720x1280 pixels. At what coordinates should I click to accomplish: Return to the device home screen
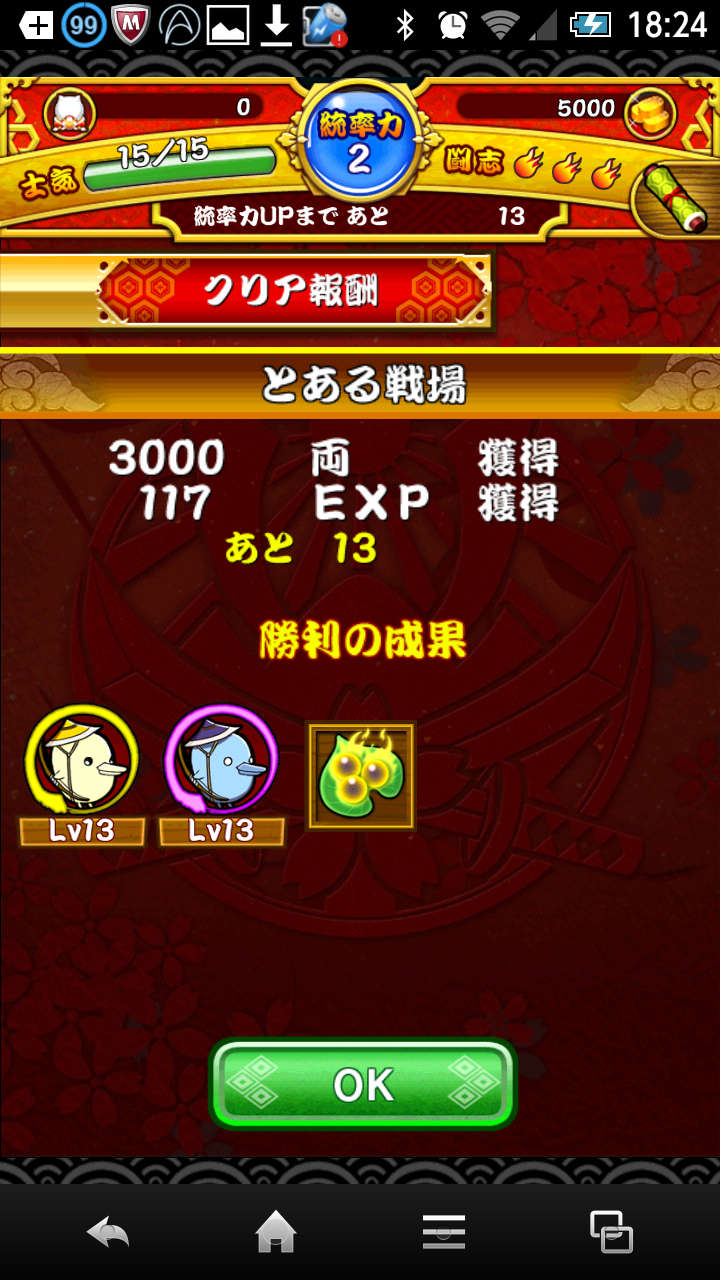[276, 1232]
